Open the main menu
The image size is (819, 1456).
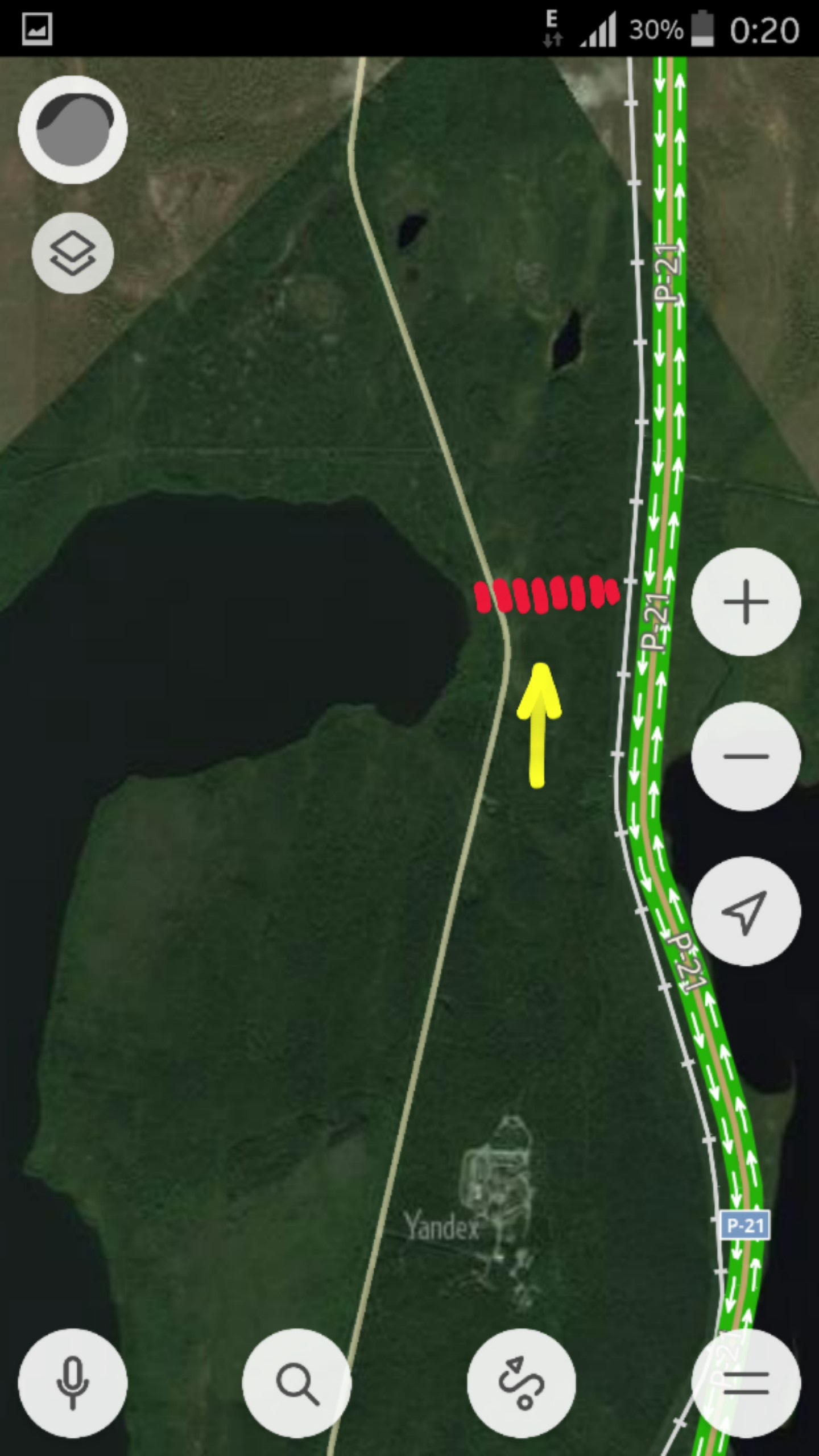[x=746, y=1383]
